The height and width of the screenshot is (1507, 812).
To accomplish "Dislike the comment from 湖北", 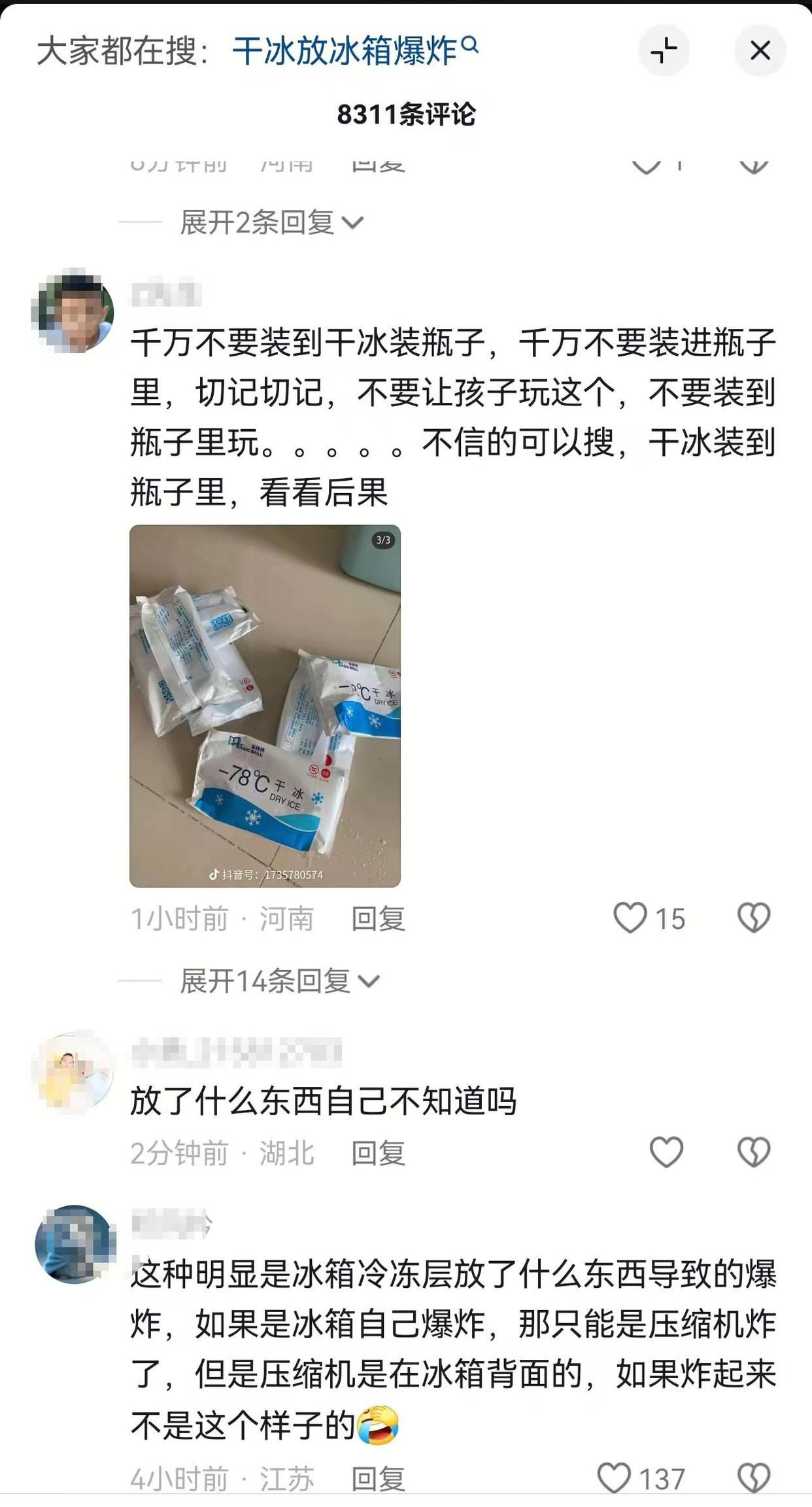I will tap(754, 1152).
